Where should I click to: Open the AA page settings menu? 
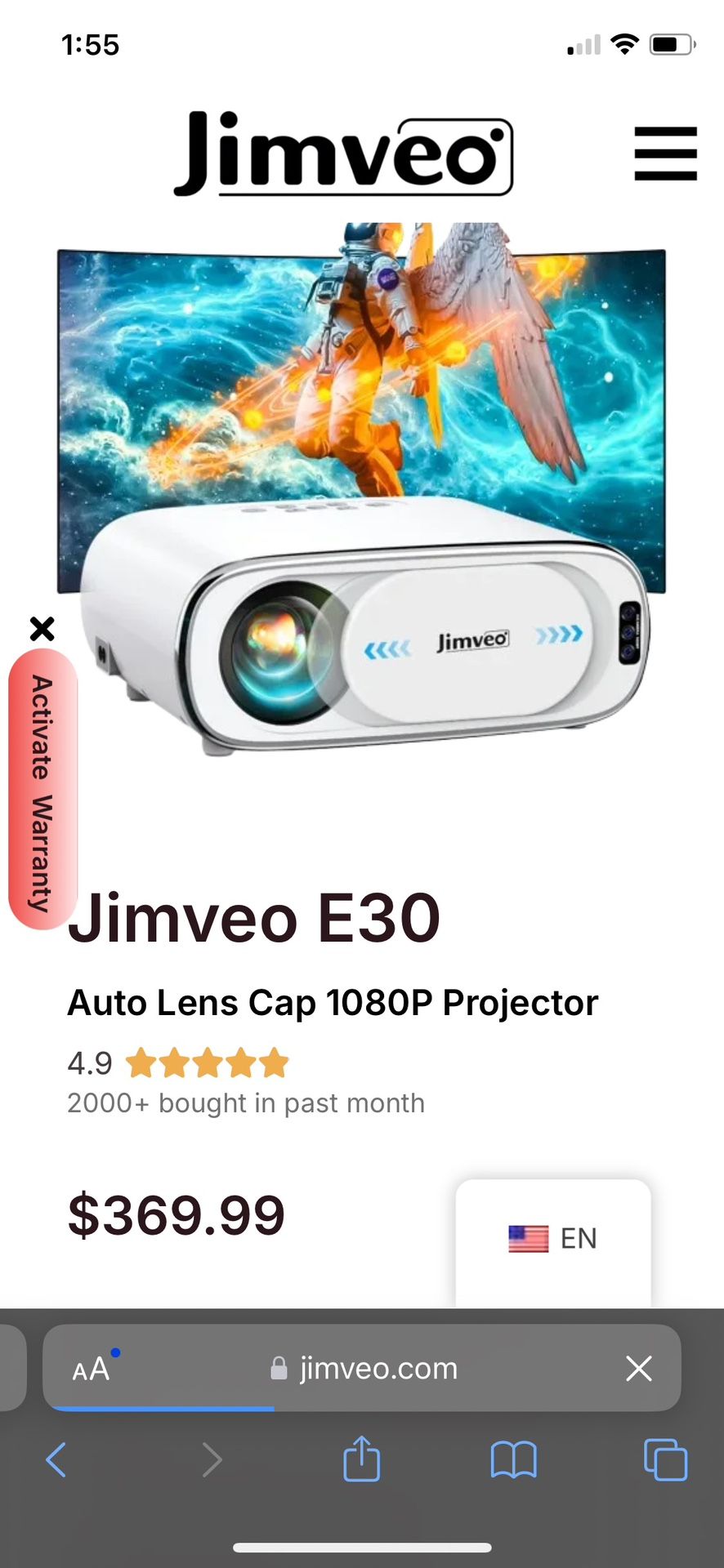92,1369
